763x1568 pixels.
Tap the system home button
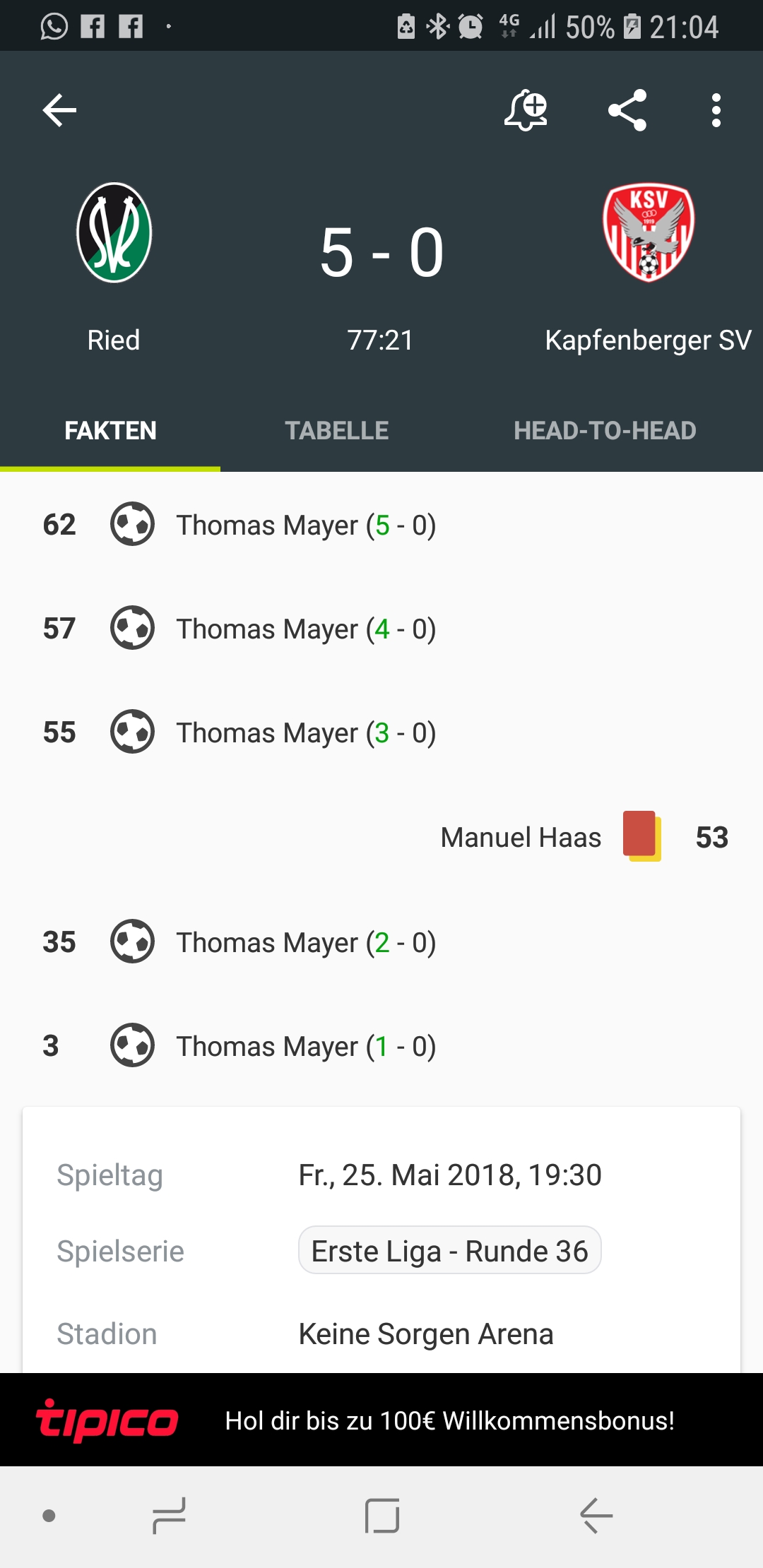382,1516
